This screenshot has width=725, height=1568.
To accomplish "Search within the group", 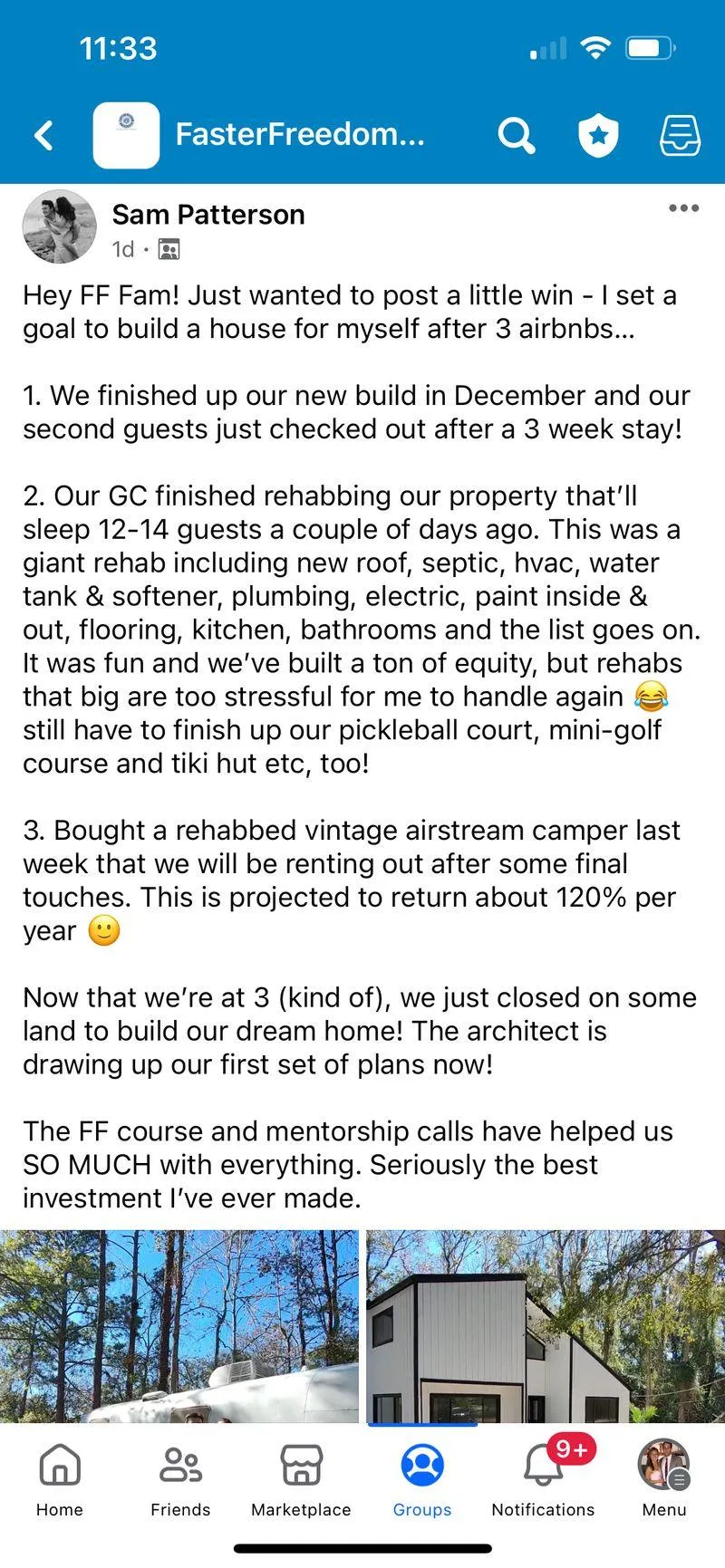I will tap(516, 136).
